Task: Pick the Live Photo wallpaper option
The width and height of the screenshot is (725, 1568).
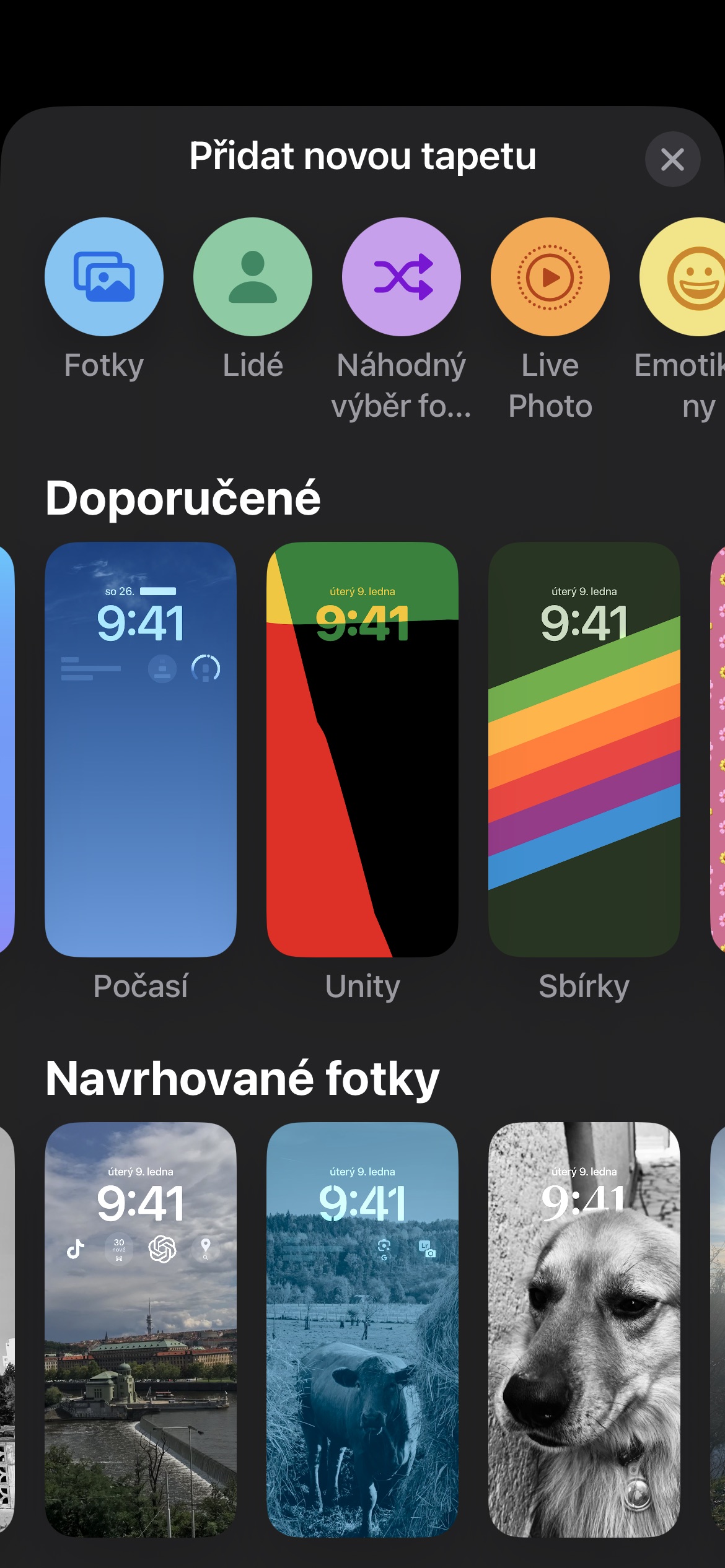Action: point(550,277)
